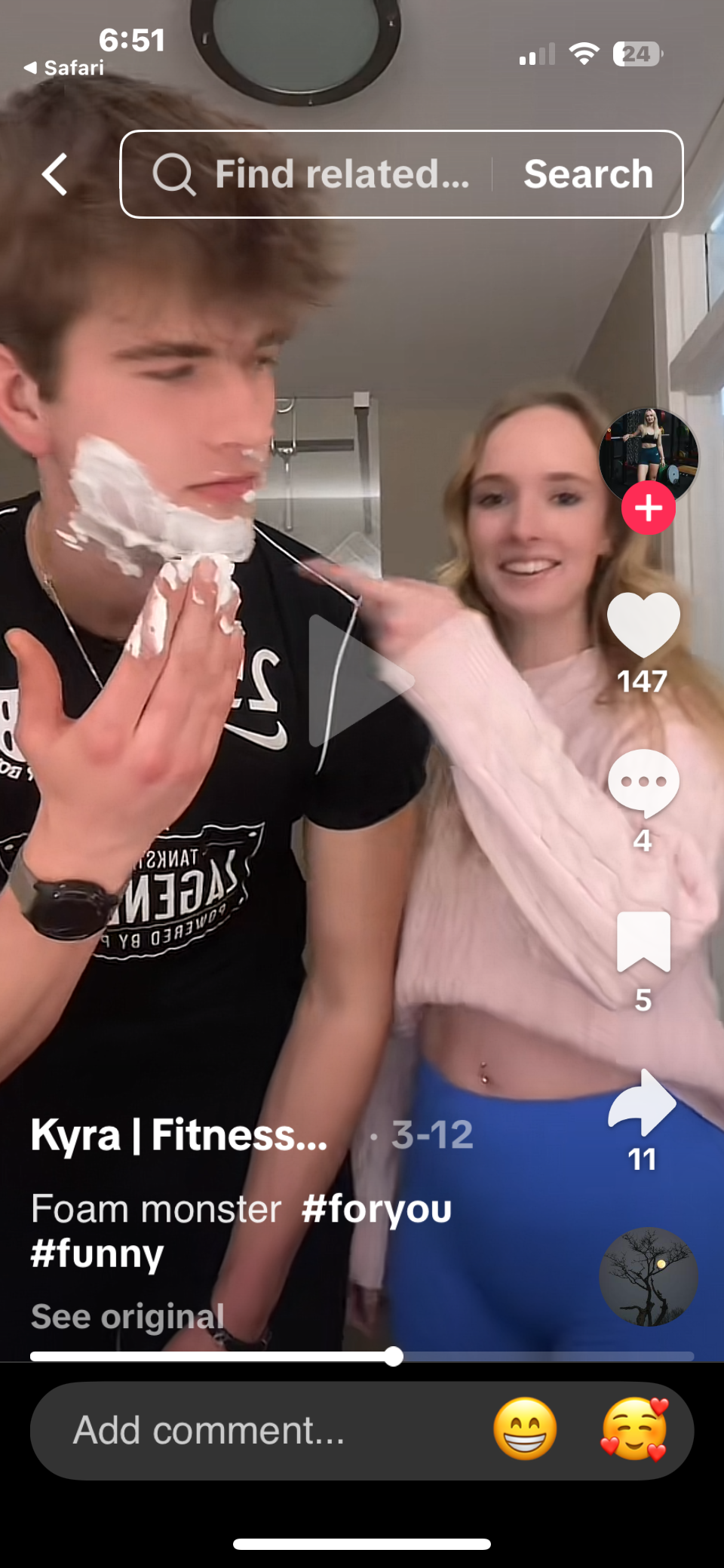724x1568 pixels.
Task: Like this video with the heart
Action: [x=643, y=624]
